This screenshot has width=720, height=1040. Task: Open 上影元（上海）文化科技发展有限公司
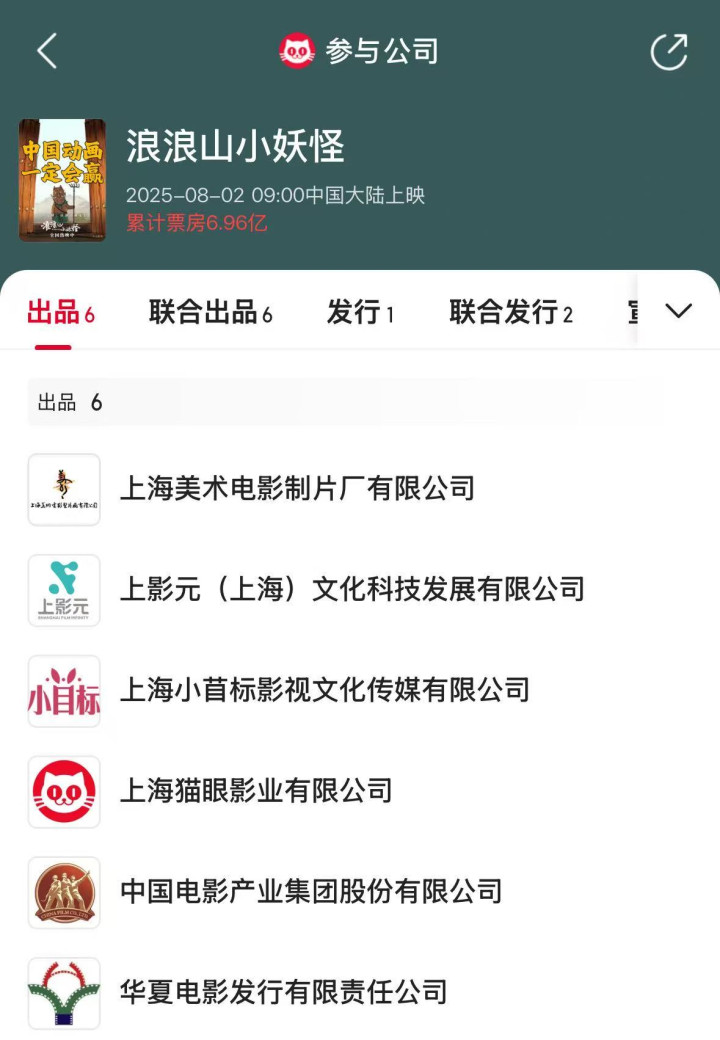pos(352,589)
